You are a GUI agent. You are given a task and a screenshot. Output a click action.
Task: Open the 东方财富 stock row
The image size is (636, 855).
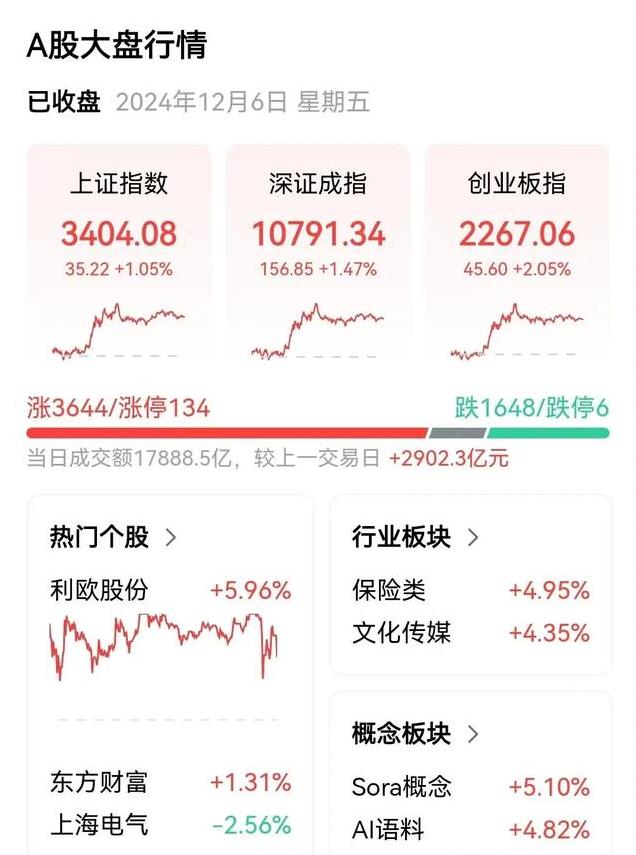pos(170,782)
